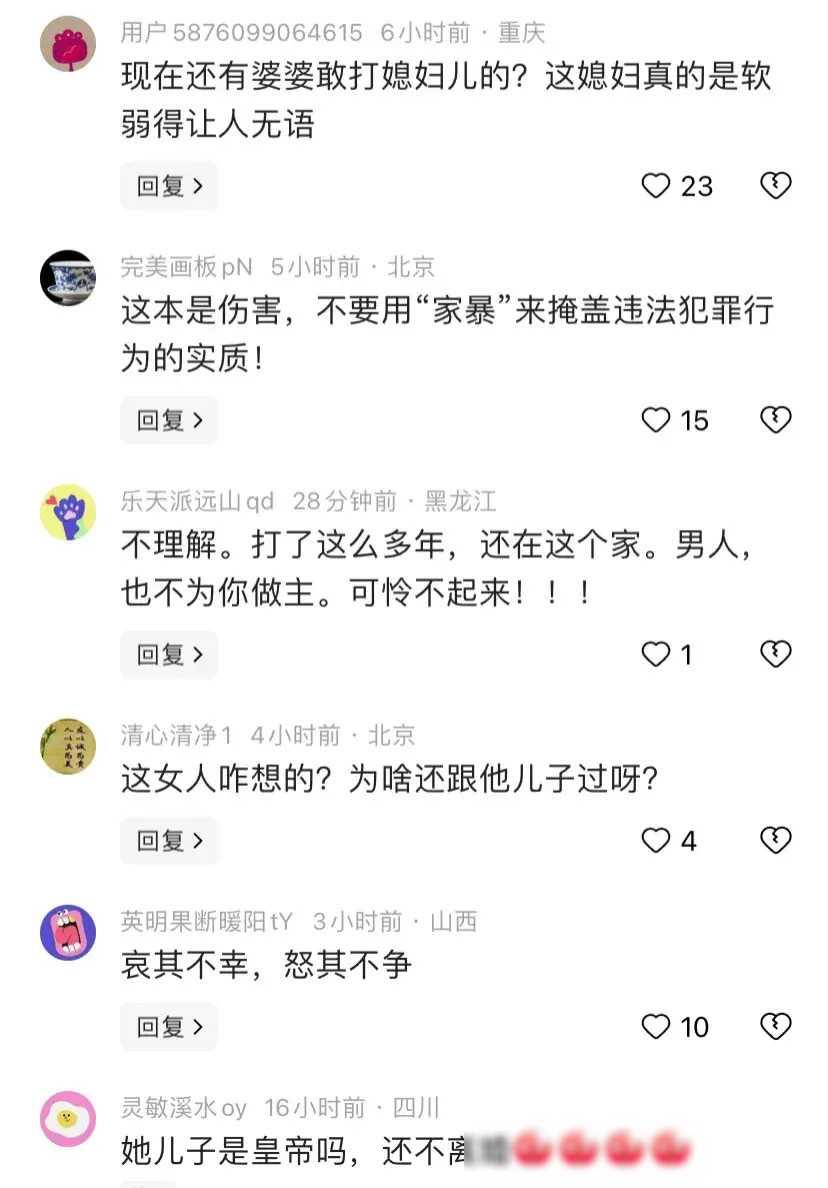Open 灵敏溪水oy's avatar
Screen dimensions: 828x1188
point(68,1118)
